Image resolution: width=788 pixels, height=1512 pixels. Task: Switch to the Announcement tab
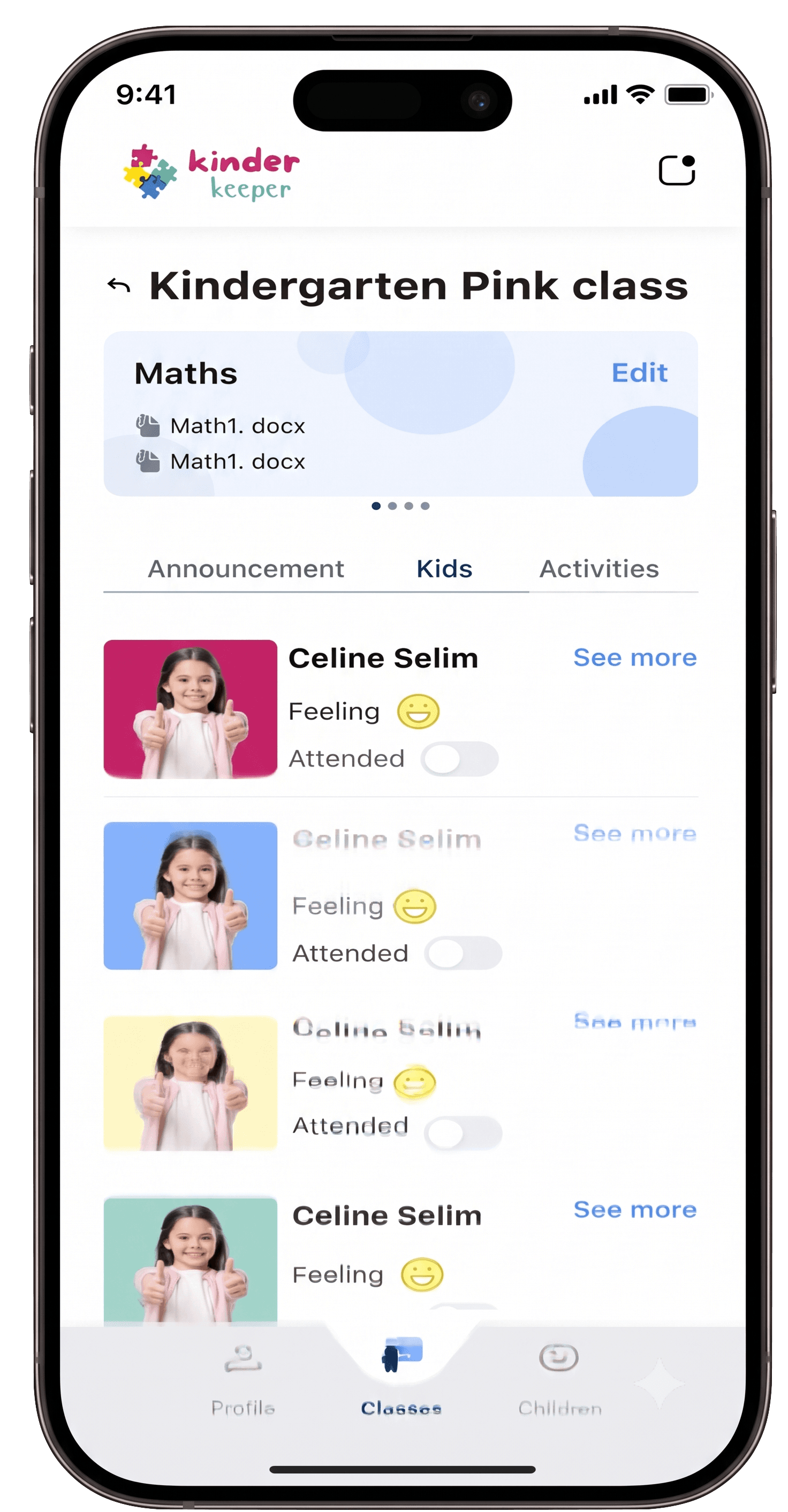[x=245, y=569]
